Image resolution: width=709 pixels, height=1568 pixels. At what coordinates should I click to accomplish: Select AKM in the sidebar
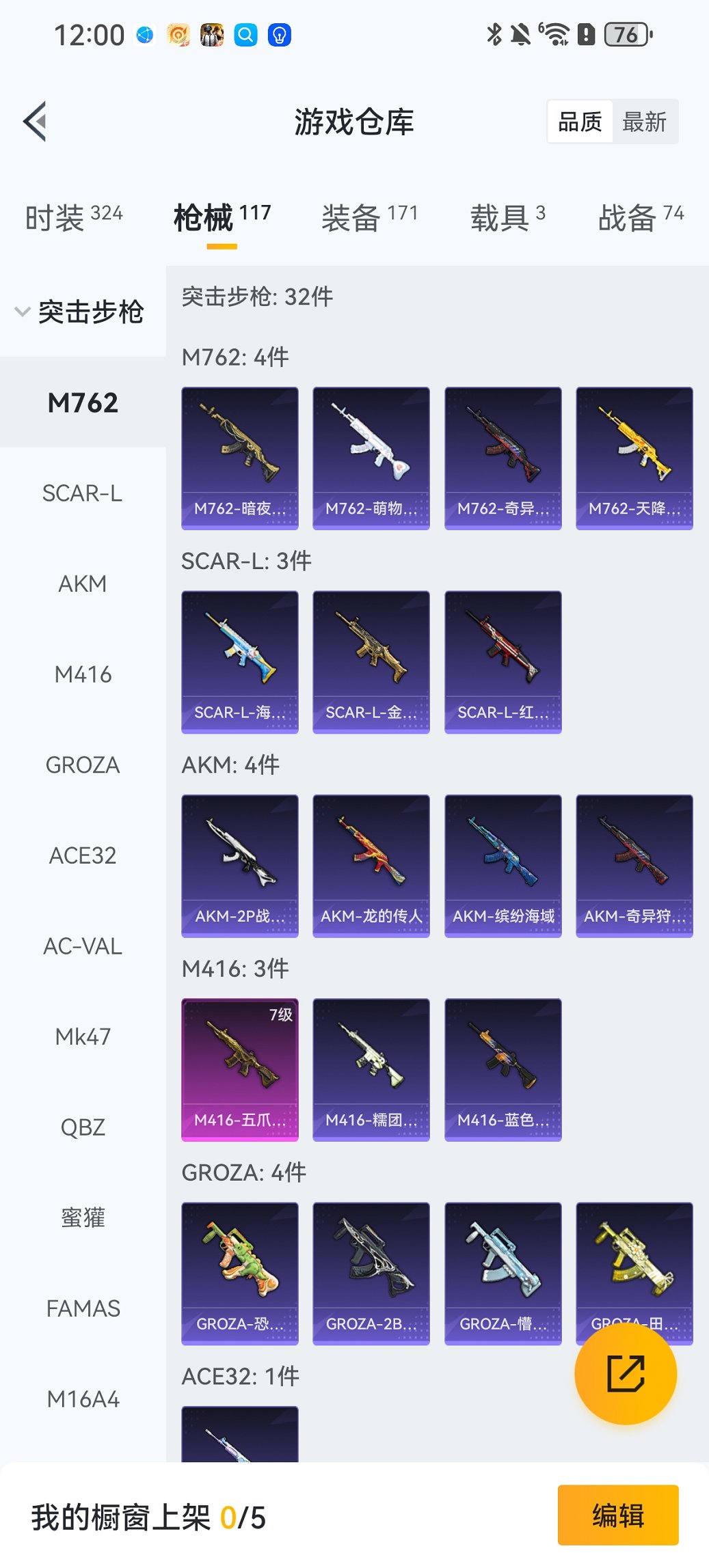(x=83, y=583)
